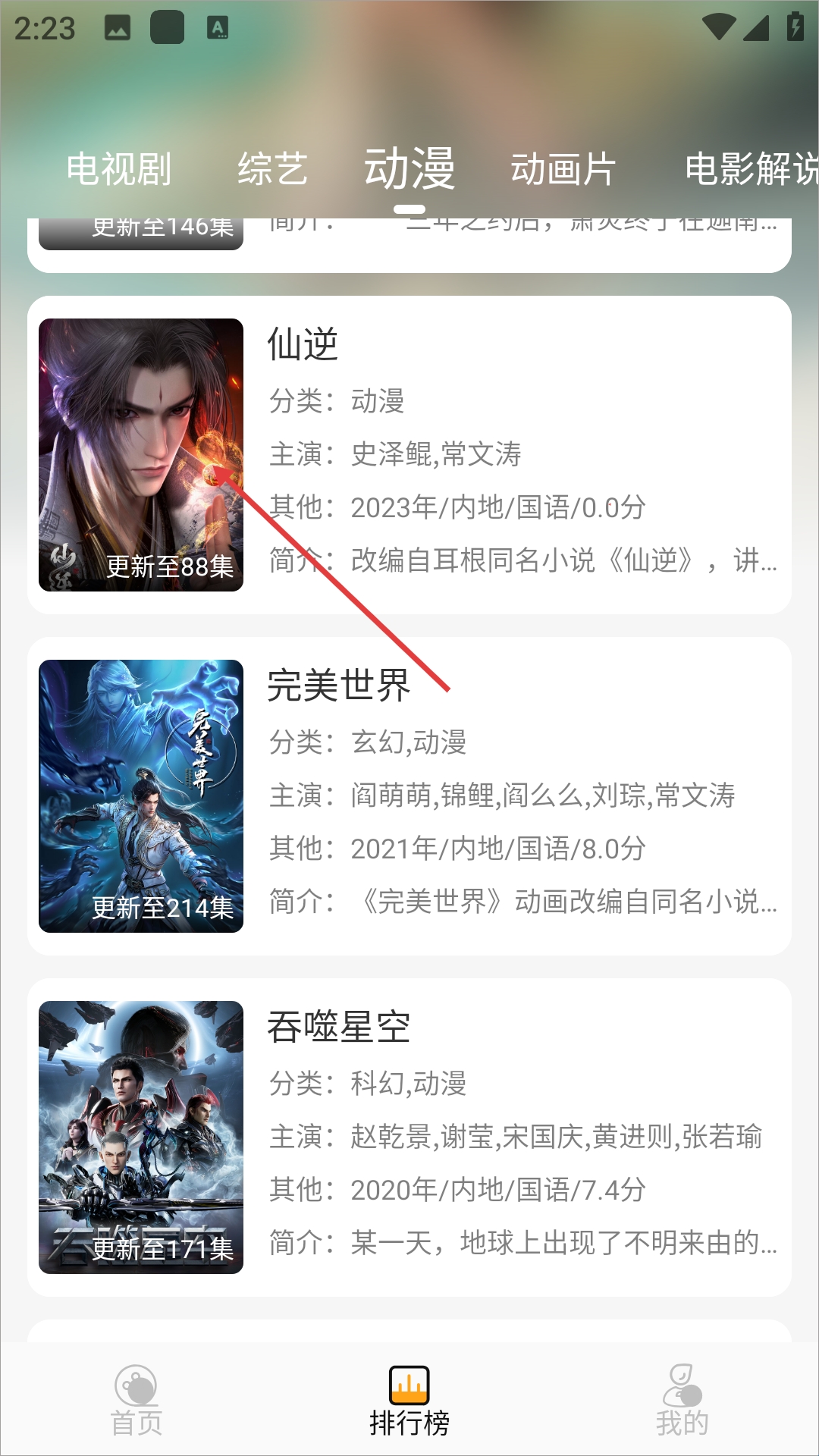
Task: Select the 动画片 tab
Action: tap(563, 168)
